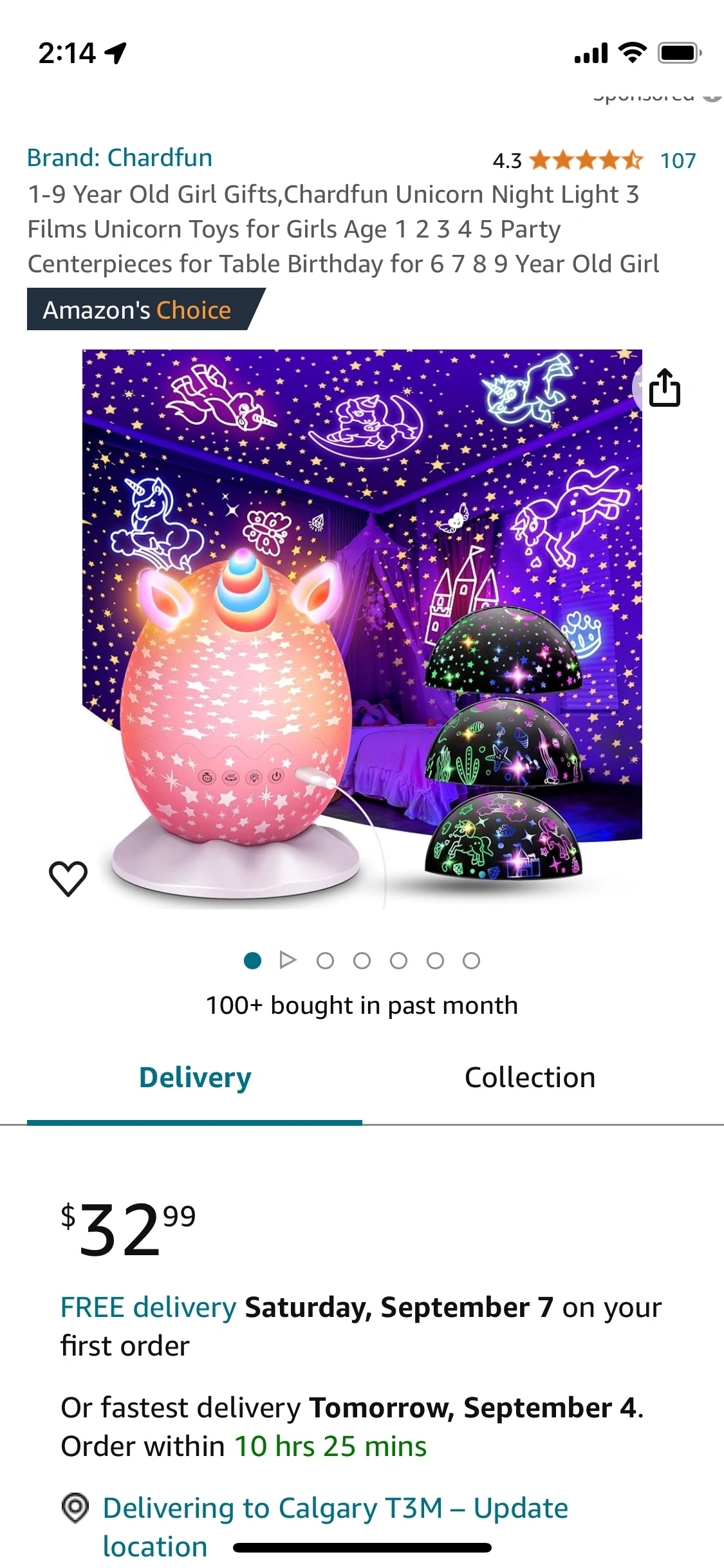Play the product video from image indicators
The width and height of the screenshot is (724, 1568).
click(288, 960)
